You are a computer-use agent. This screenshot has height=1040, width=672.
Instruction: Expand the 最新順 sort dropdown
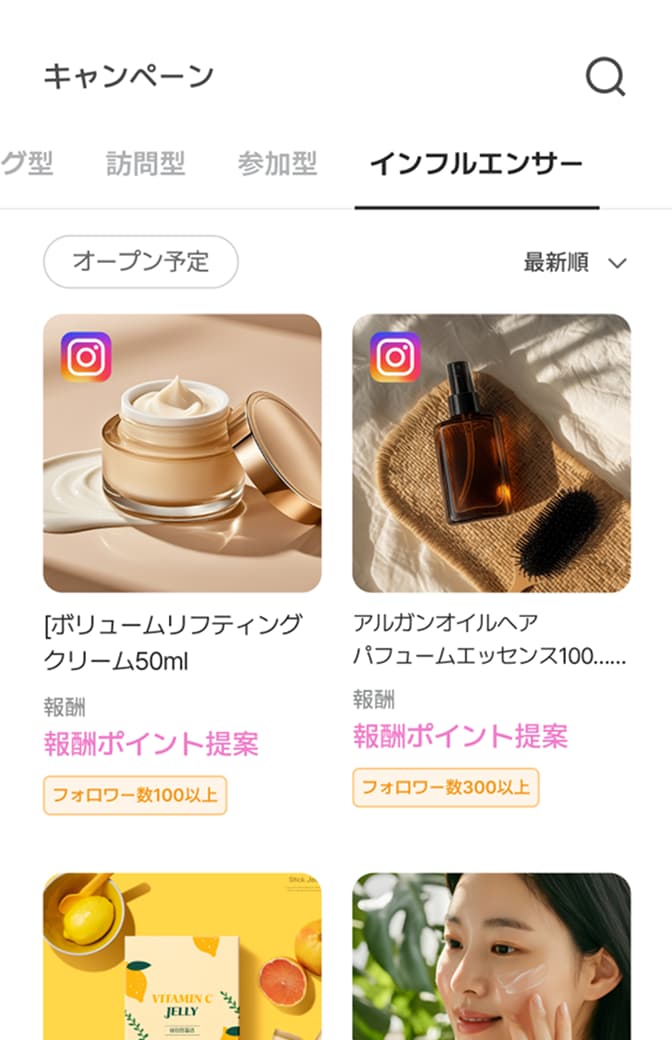click(x=575, y=263)
